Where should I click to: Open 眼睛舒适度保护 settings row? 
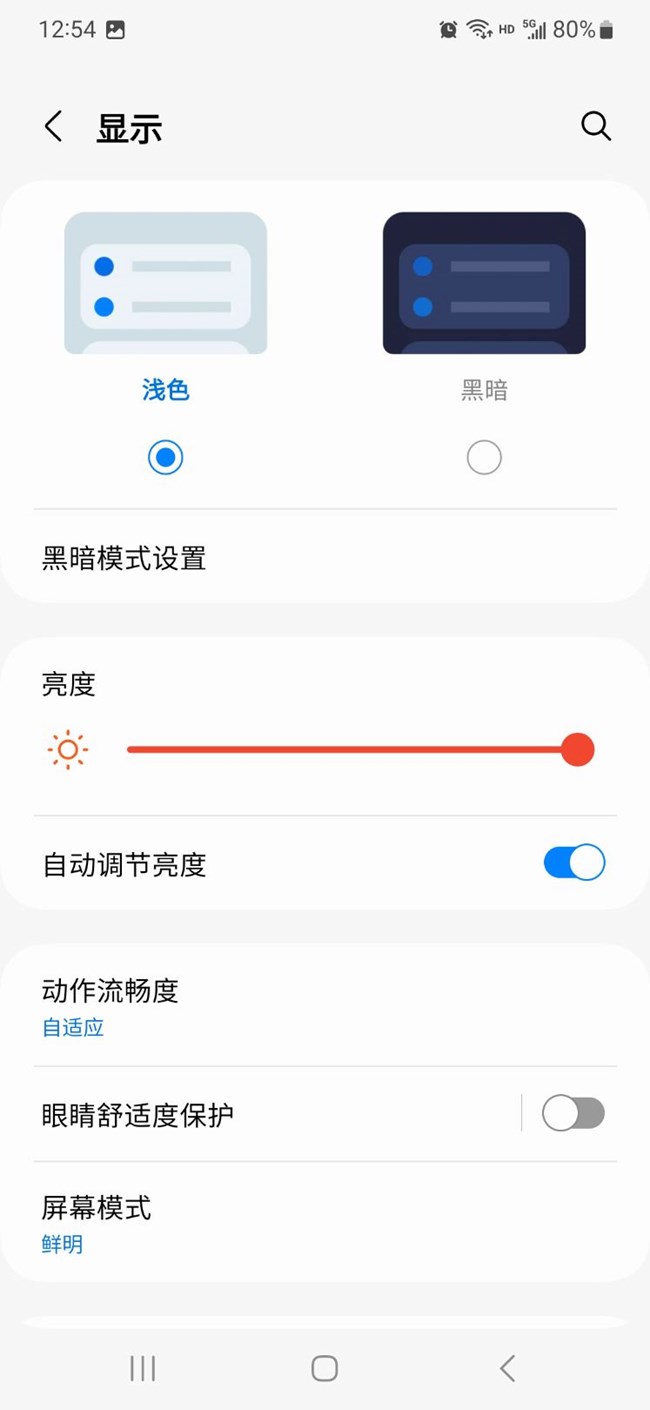(x=138, y=1114)
